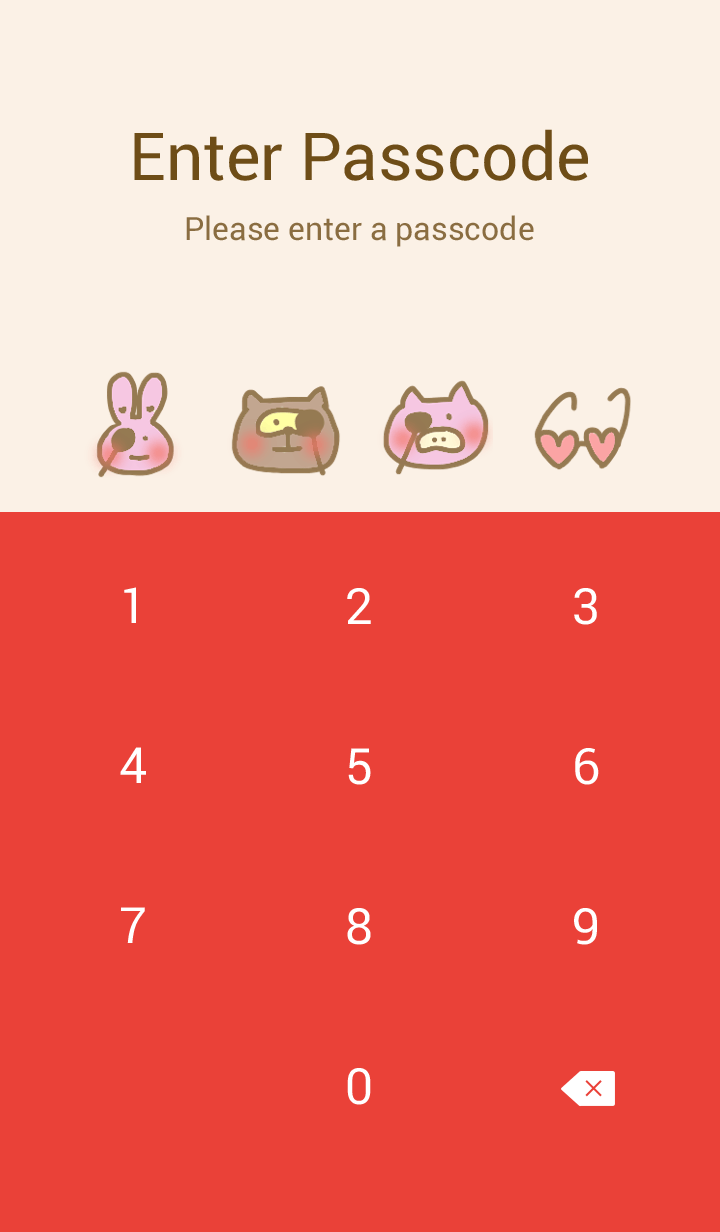Enter digit 4 on the passcode pad
720x1232 pixels.
click(132, 767)
